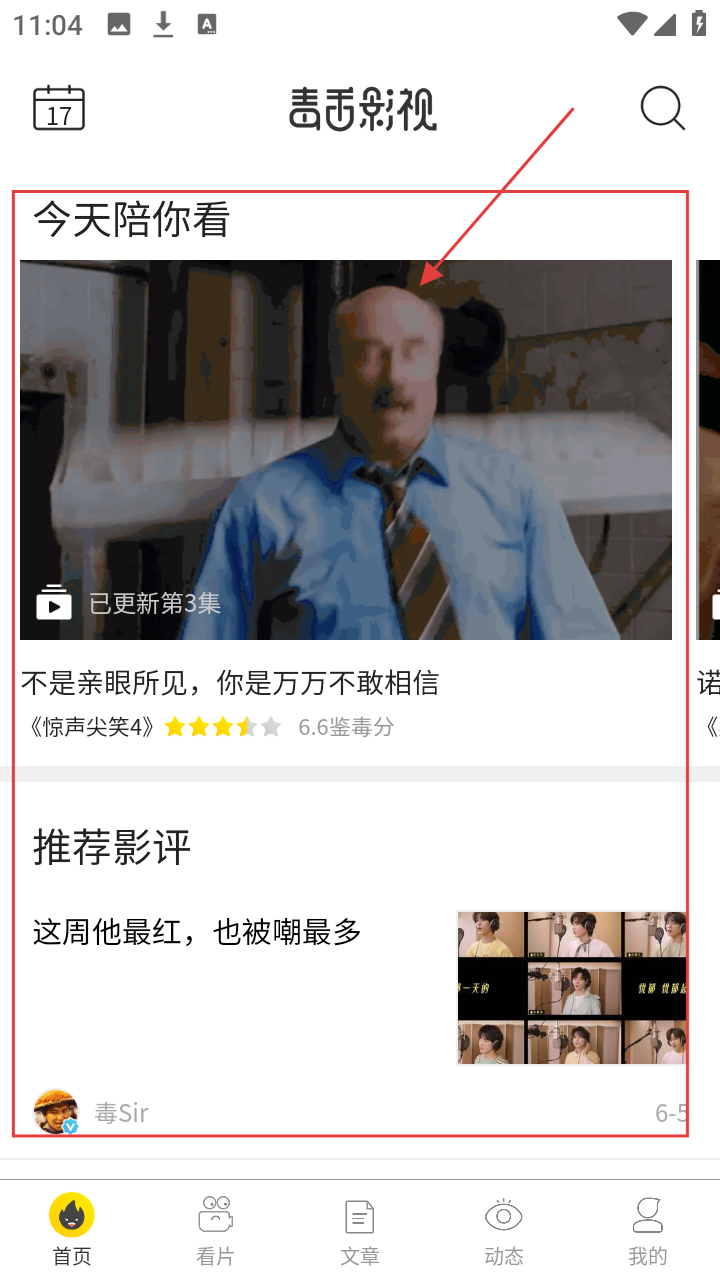Switch to the 看片 tab
720x1280 pixels.
[215, 1230]
